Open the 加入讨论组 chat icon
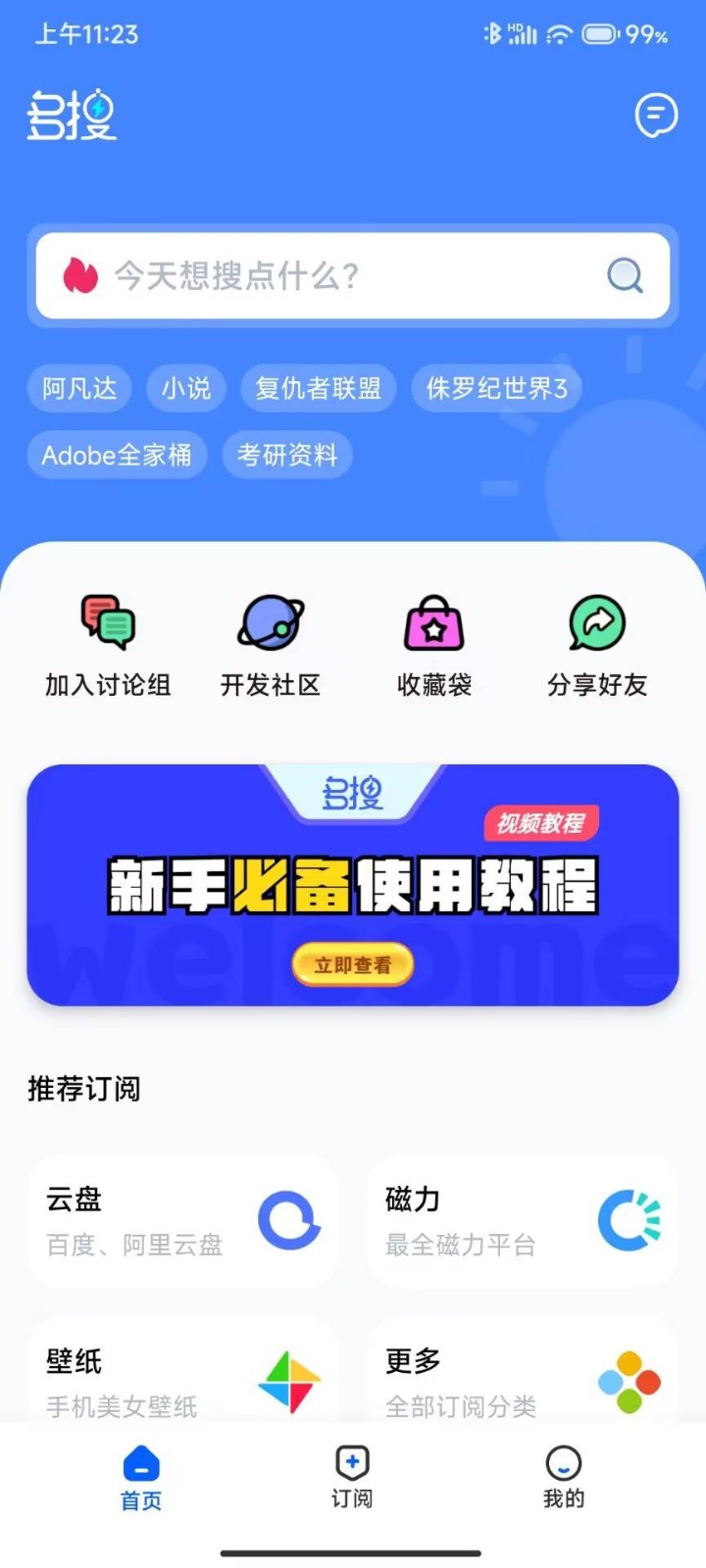706x1568 pixels. pyautogui.click(x=107, y=622)
